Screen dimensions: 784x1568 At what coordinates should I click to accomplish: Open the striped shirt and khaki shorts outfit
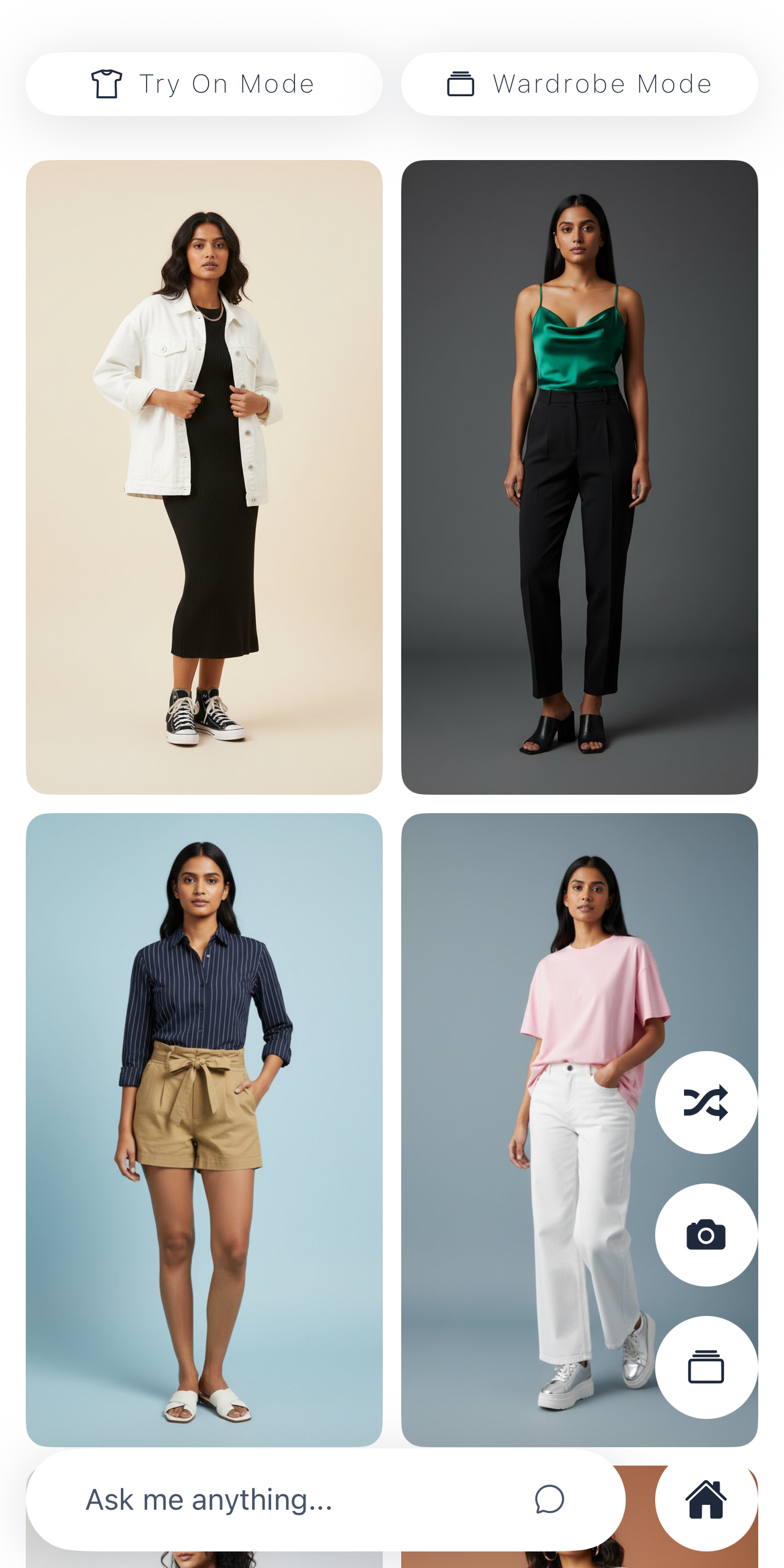tap(204, 1129)
